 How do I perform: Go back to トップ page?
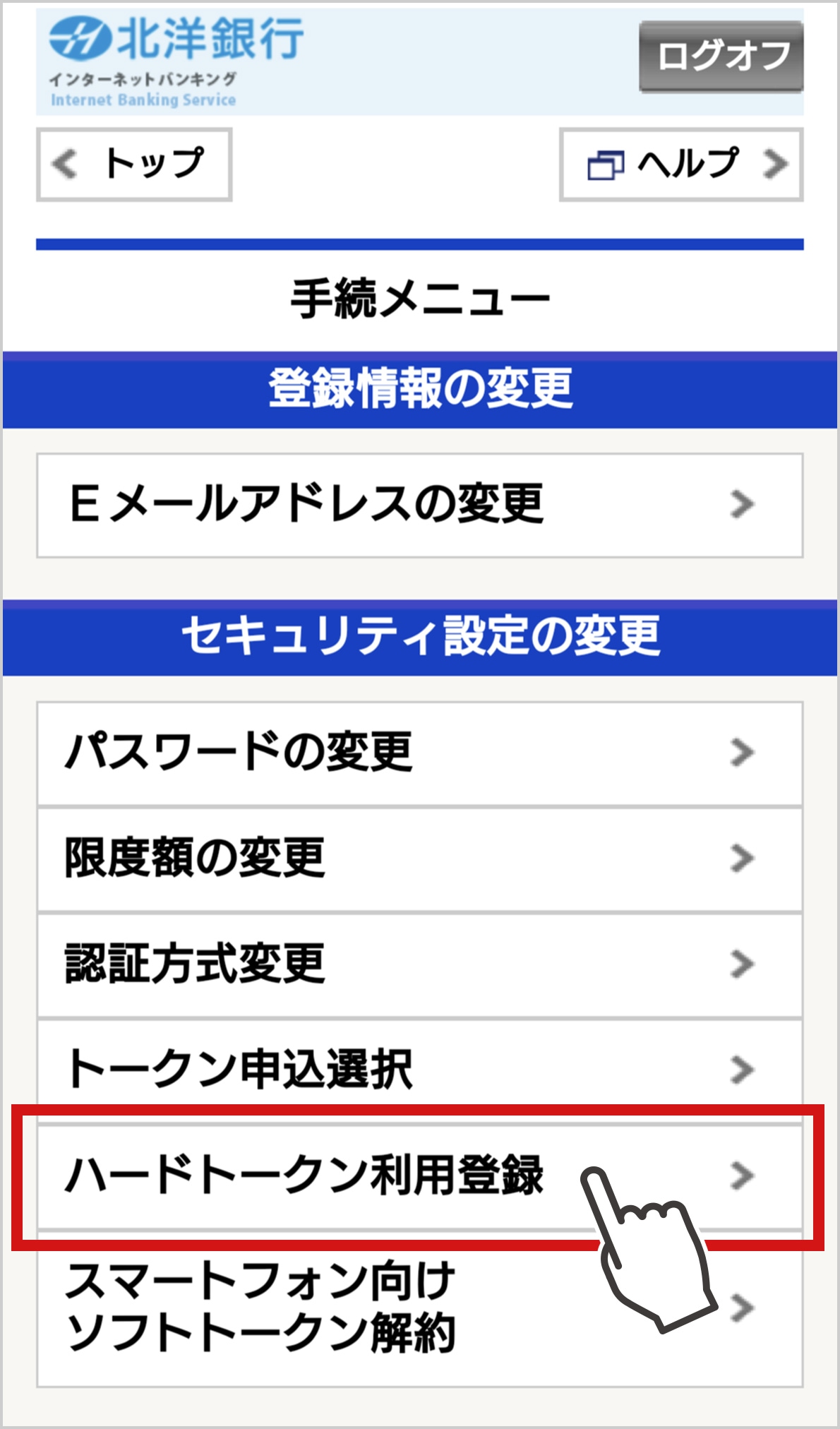(134, 165)
